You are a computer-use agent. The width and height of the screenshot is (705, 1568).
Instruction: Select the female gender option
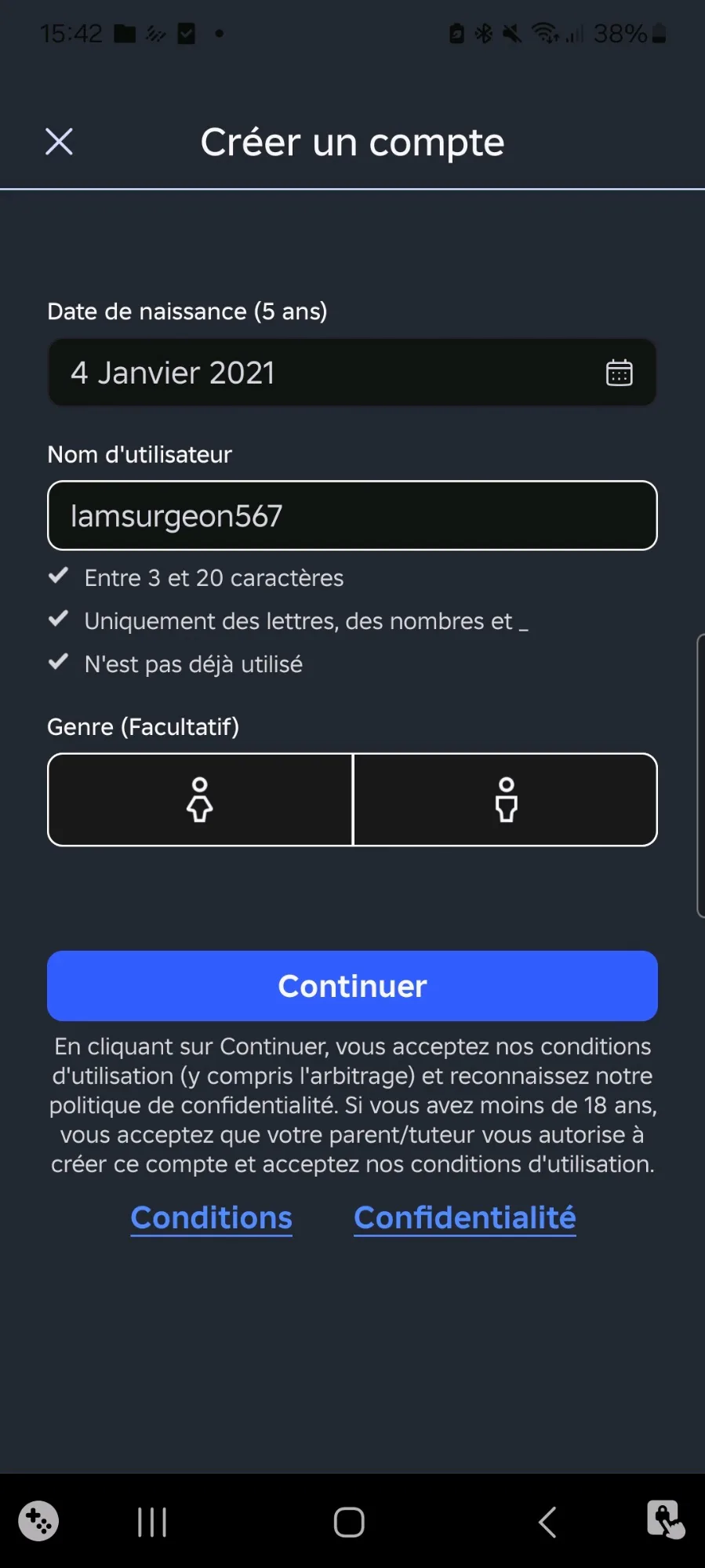tap(200, 799)
